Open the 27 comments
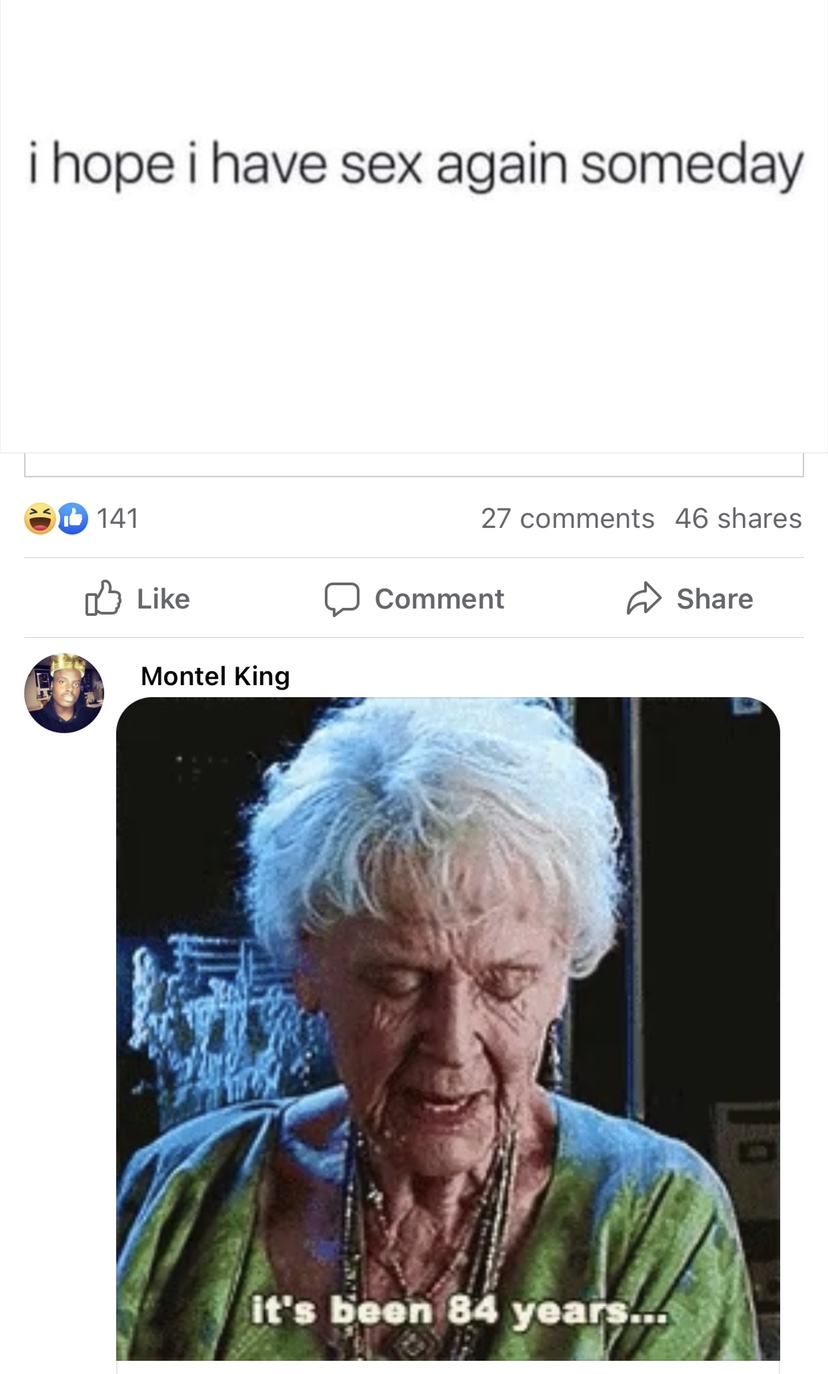This screenshot has width=828, height=1374. tap(567, 518)
